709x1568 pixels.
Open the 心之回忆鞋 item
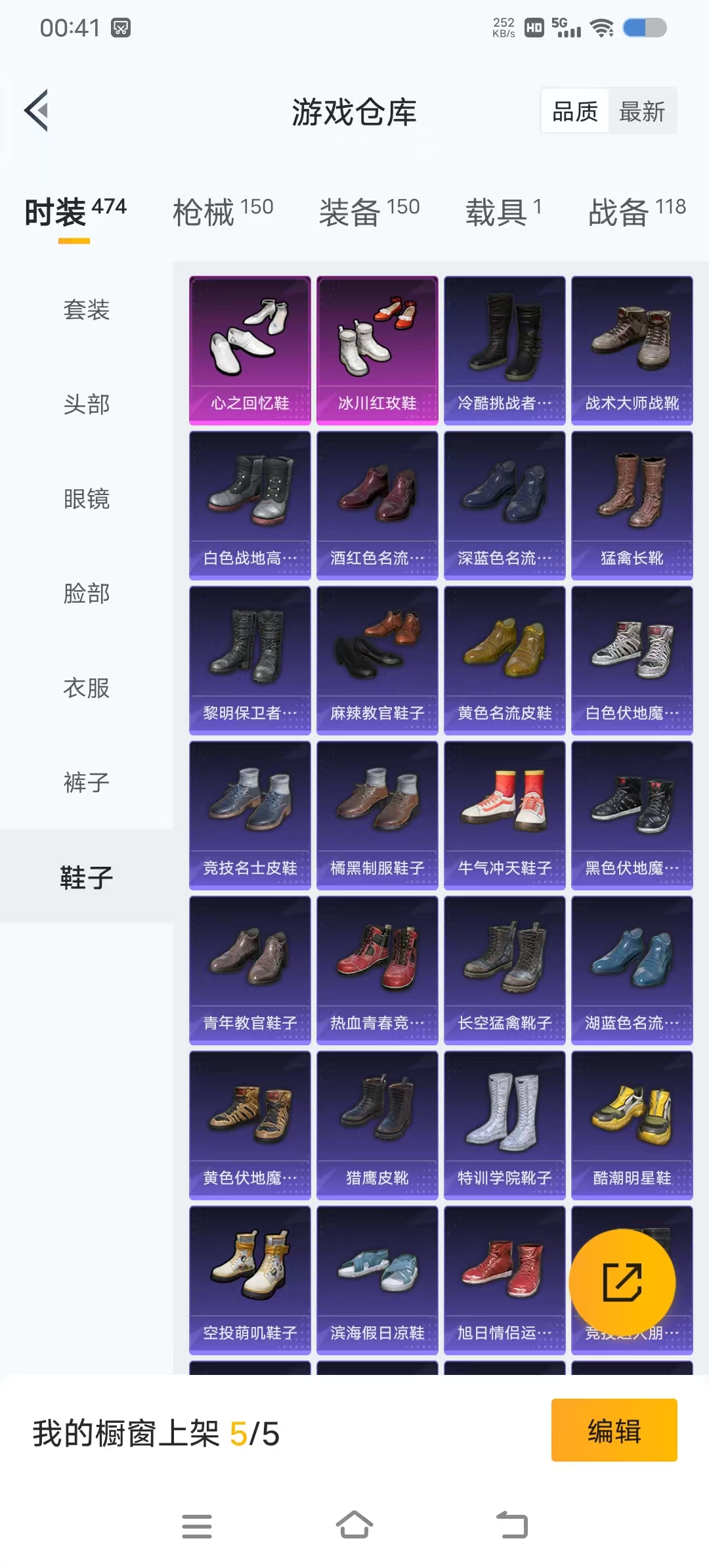click(249, 350)
